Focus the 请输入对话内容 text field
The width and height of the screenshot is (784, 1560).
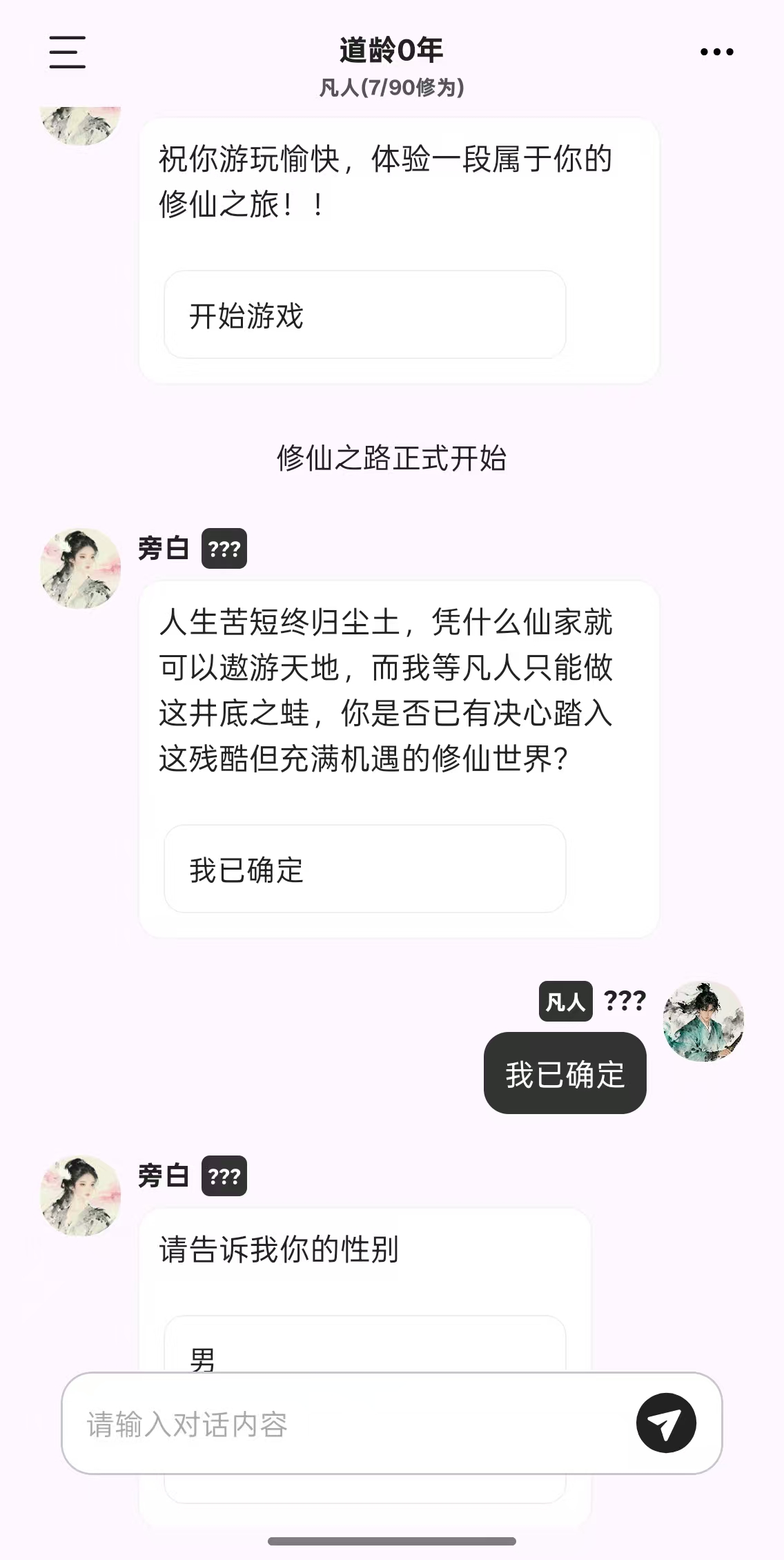pyautogui.click(x=345, y=1423)
